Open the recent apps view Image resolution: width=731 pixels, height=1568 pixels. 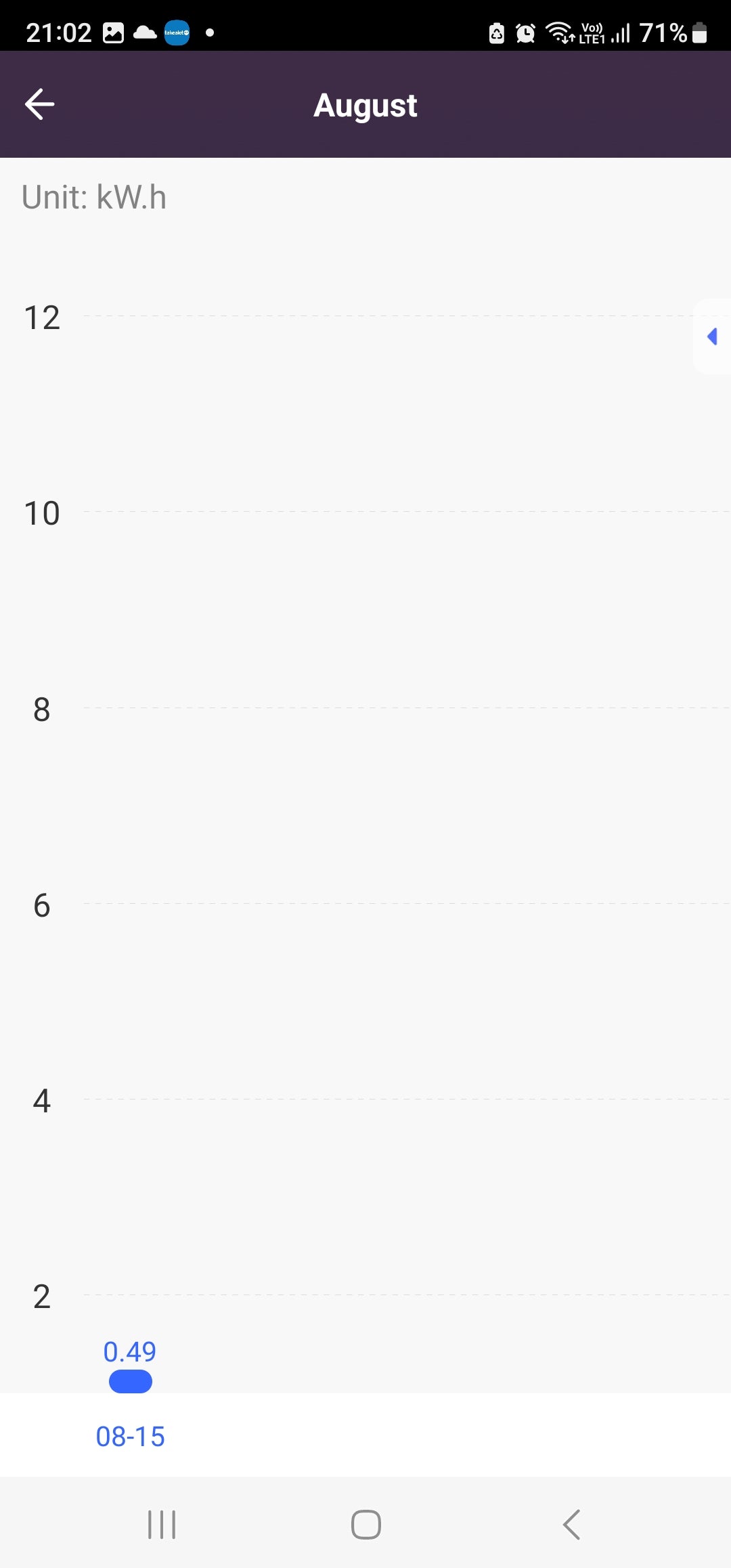[162, 1525]
